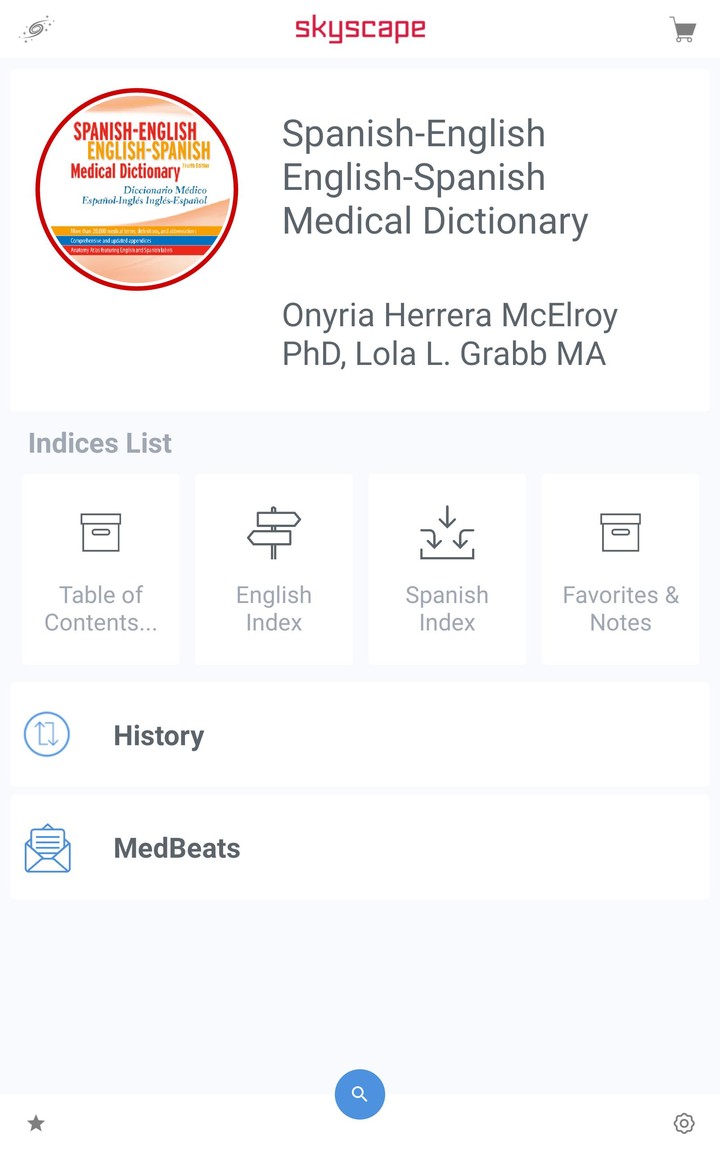Screen dimensions: 720x1152
Task: Select the Favorites & Notes tile
Action: pyautogui.click(x=620, y=568)
